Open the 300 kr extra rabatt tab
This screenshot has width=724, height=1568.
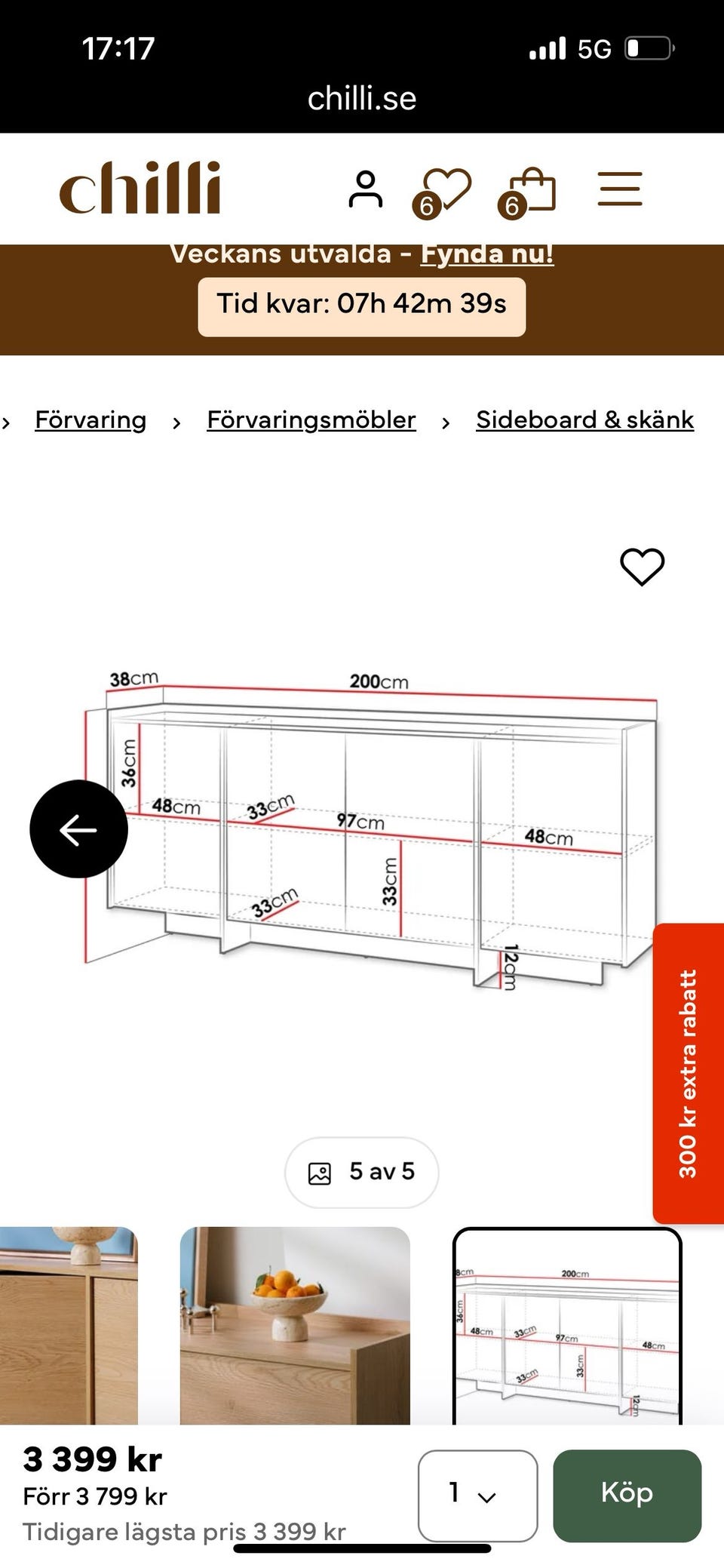688,1073
